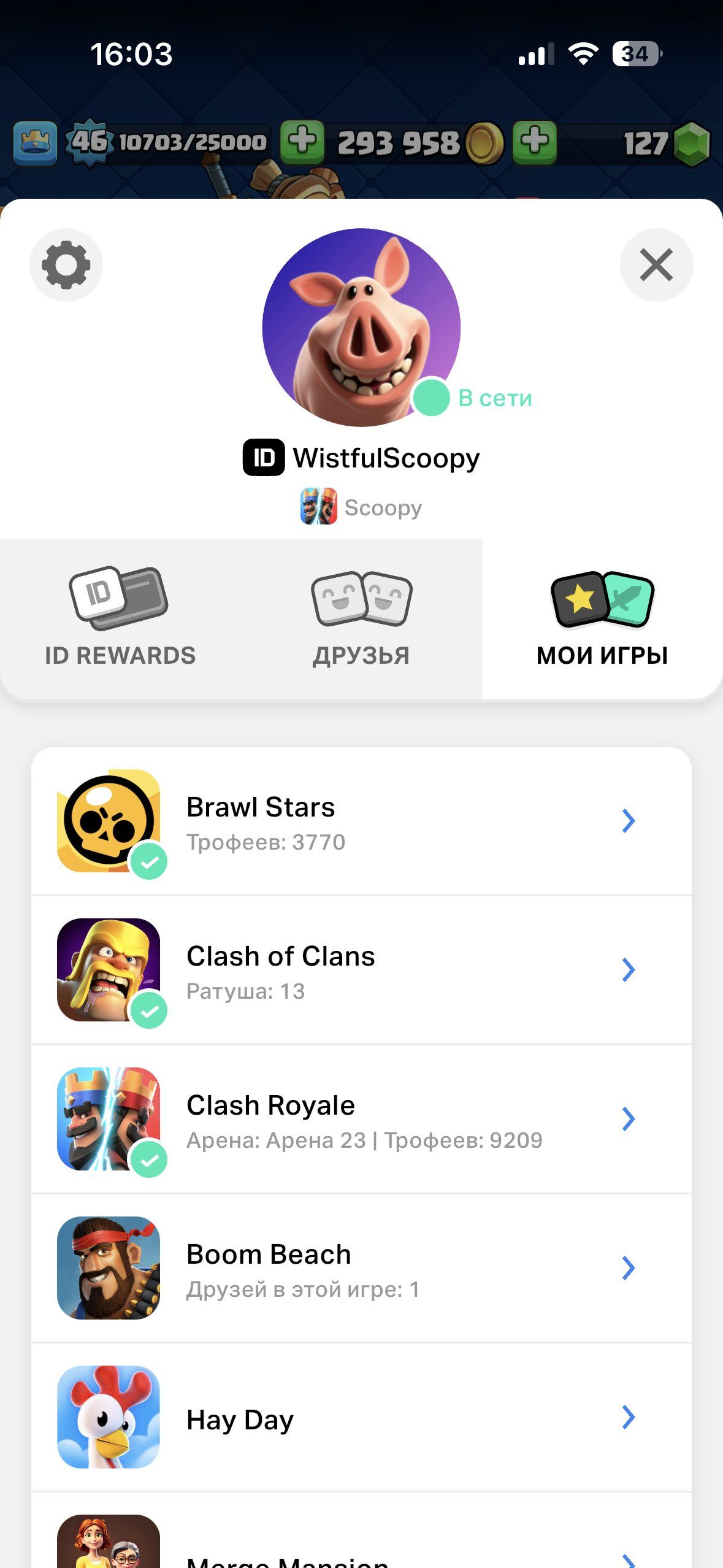The width and height of the screenshot is (723, 1568).
Task: Tap the WistfulScoopy profile avatar
Action: 361,328
